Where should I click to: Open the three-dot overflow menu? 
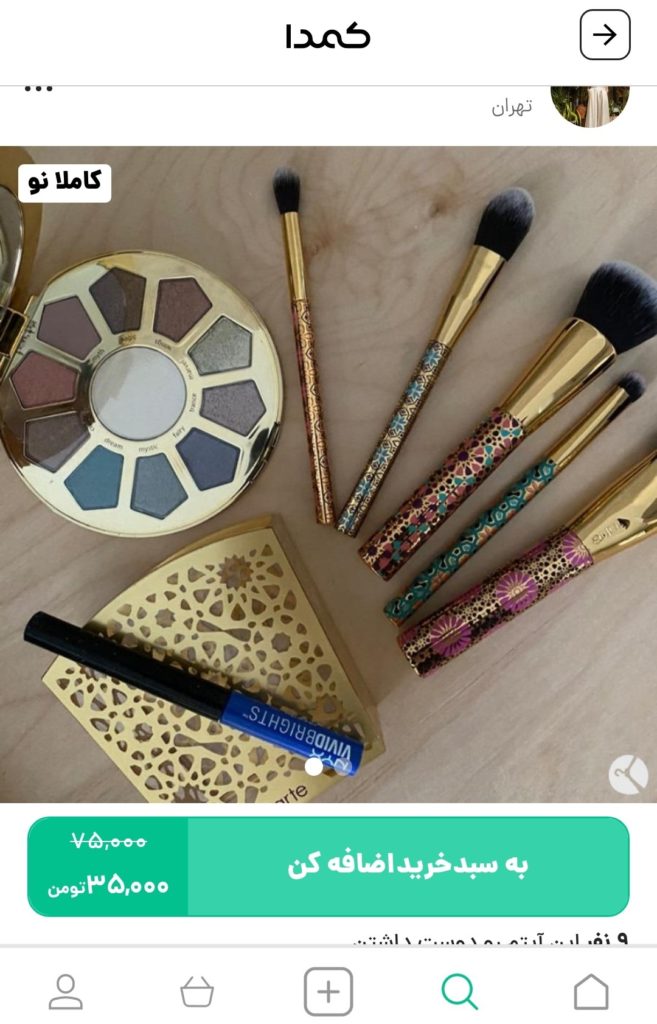pyautogui.click(x=38, y=89)
